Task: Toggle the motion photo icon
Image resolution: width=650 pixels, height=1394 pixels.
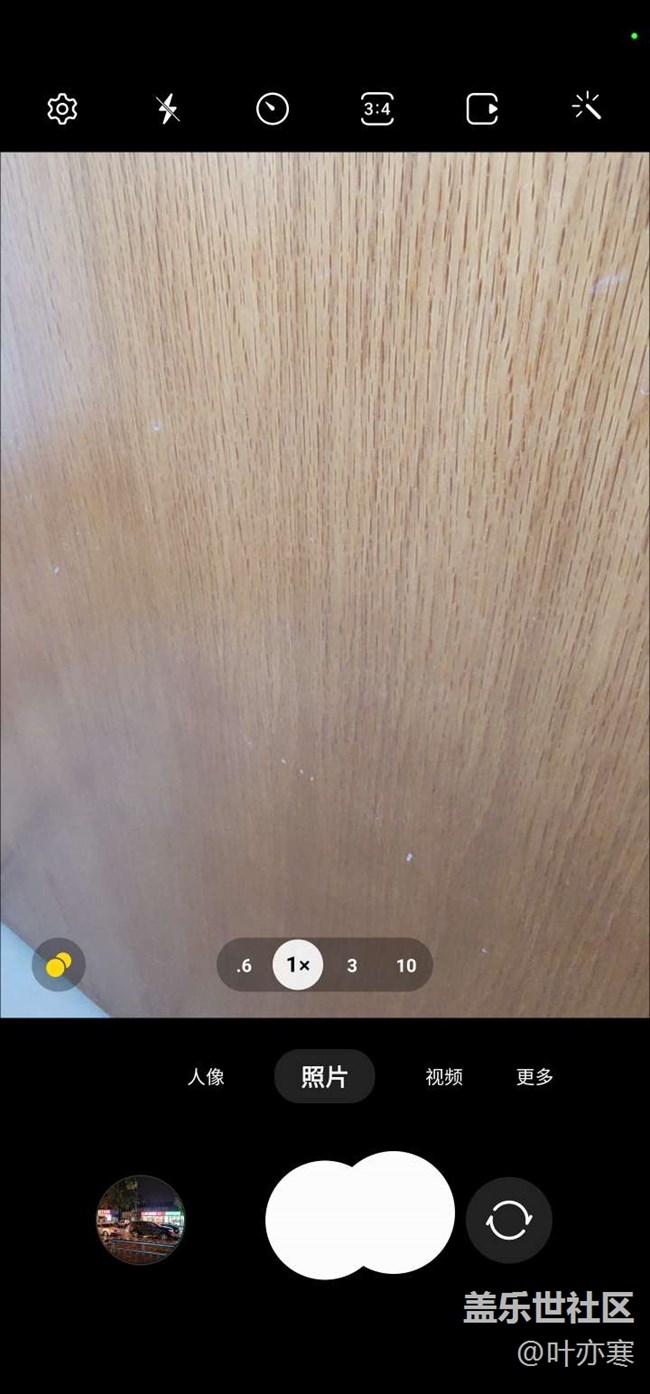Action: click(x=482, y=109)
